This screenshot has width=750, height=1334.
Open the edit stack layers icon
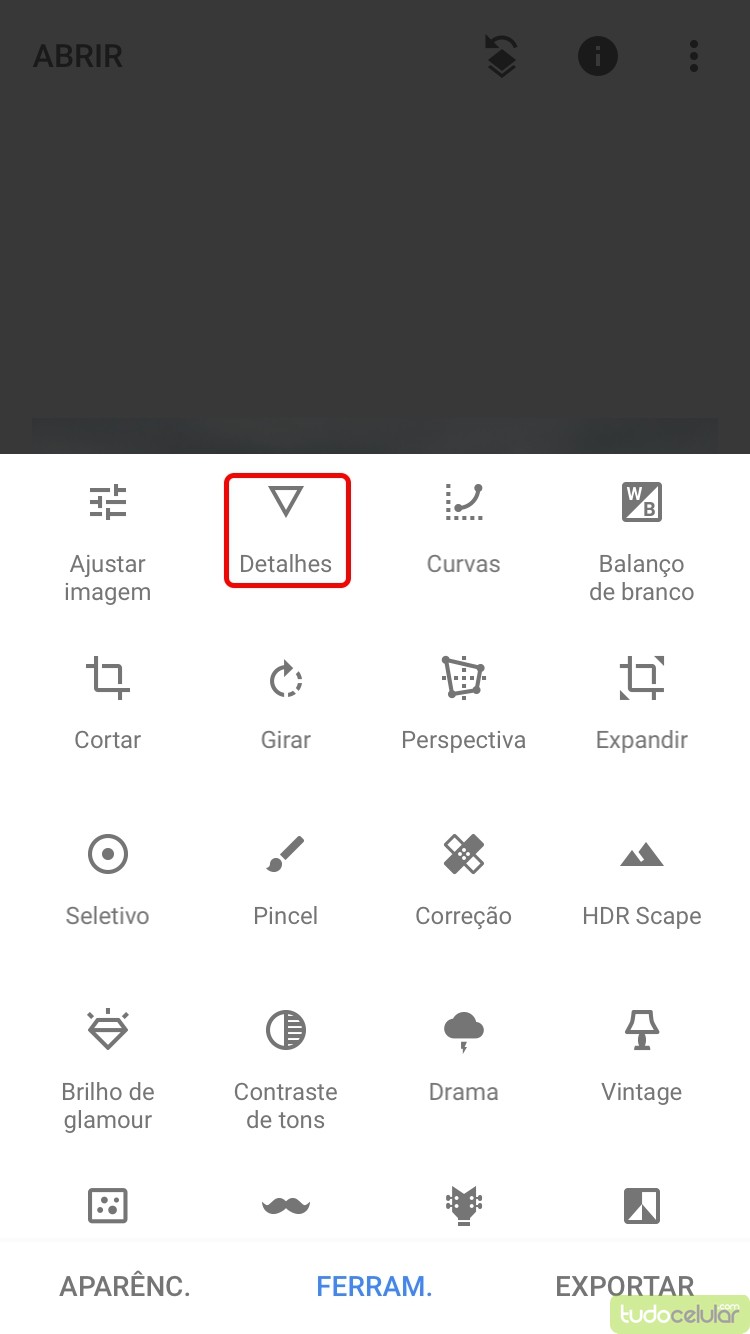pos(501,57)
